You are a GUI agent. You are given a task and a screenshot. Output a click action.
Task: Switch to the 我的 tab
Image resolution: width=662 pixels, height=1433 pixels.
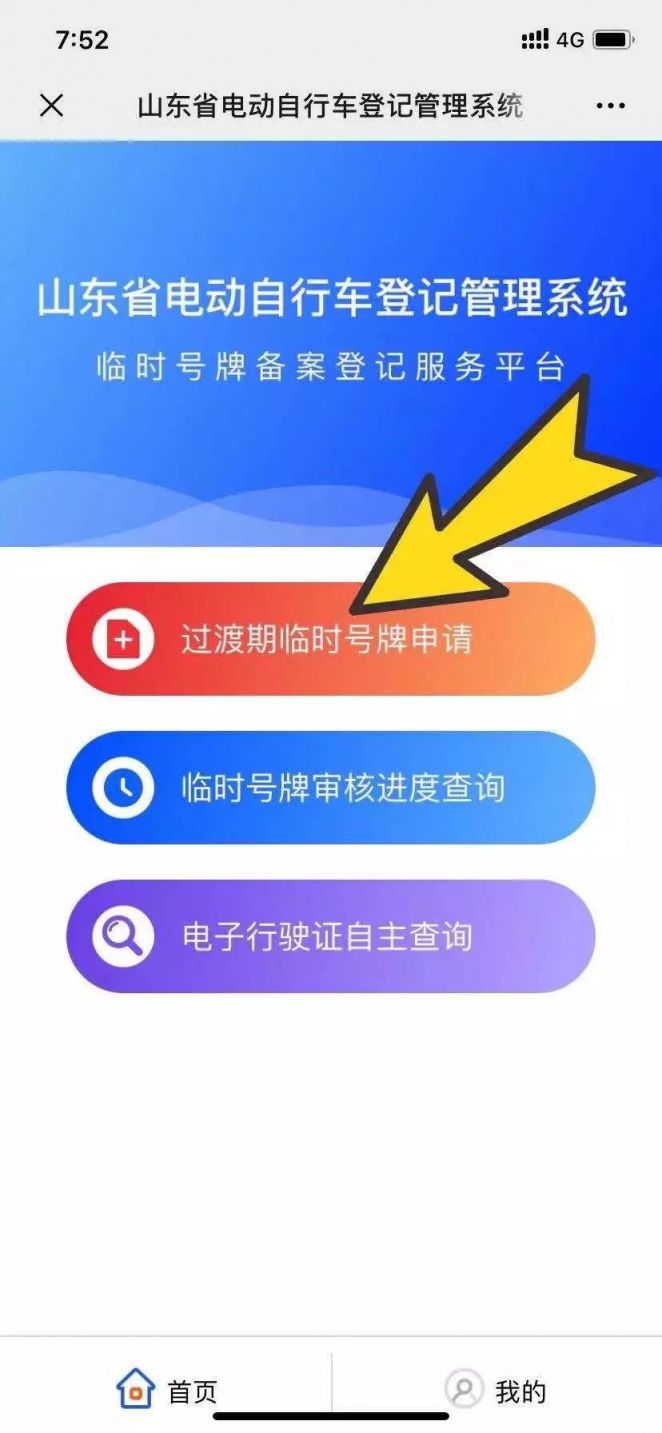coord(496,1390)
